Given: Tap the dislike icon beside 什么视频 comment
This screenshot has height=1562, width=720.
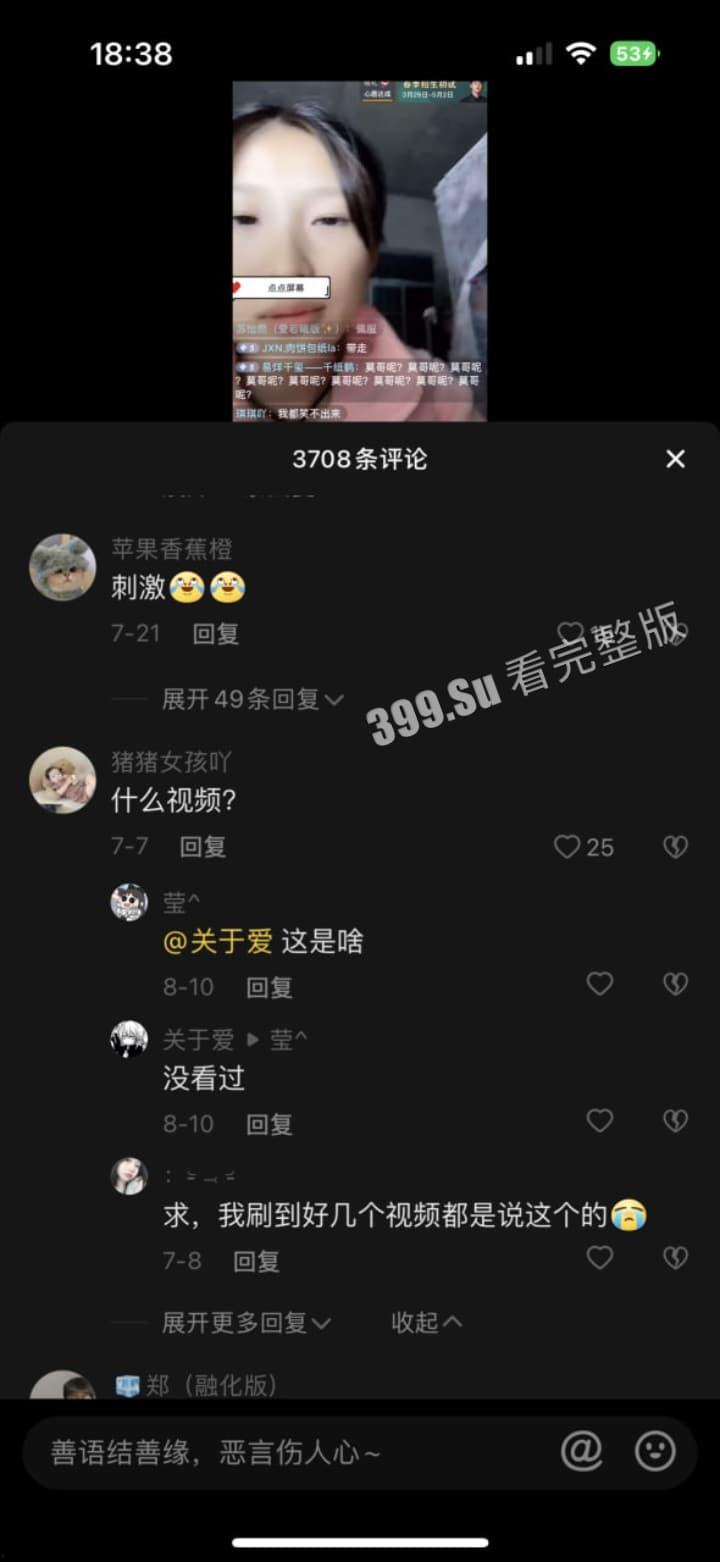Looking at the screenshot, I should [675, 846].
